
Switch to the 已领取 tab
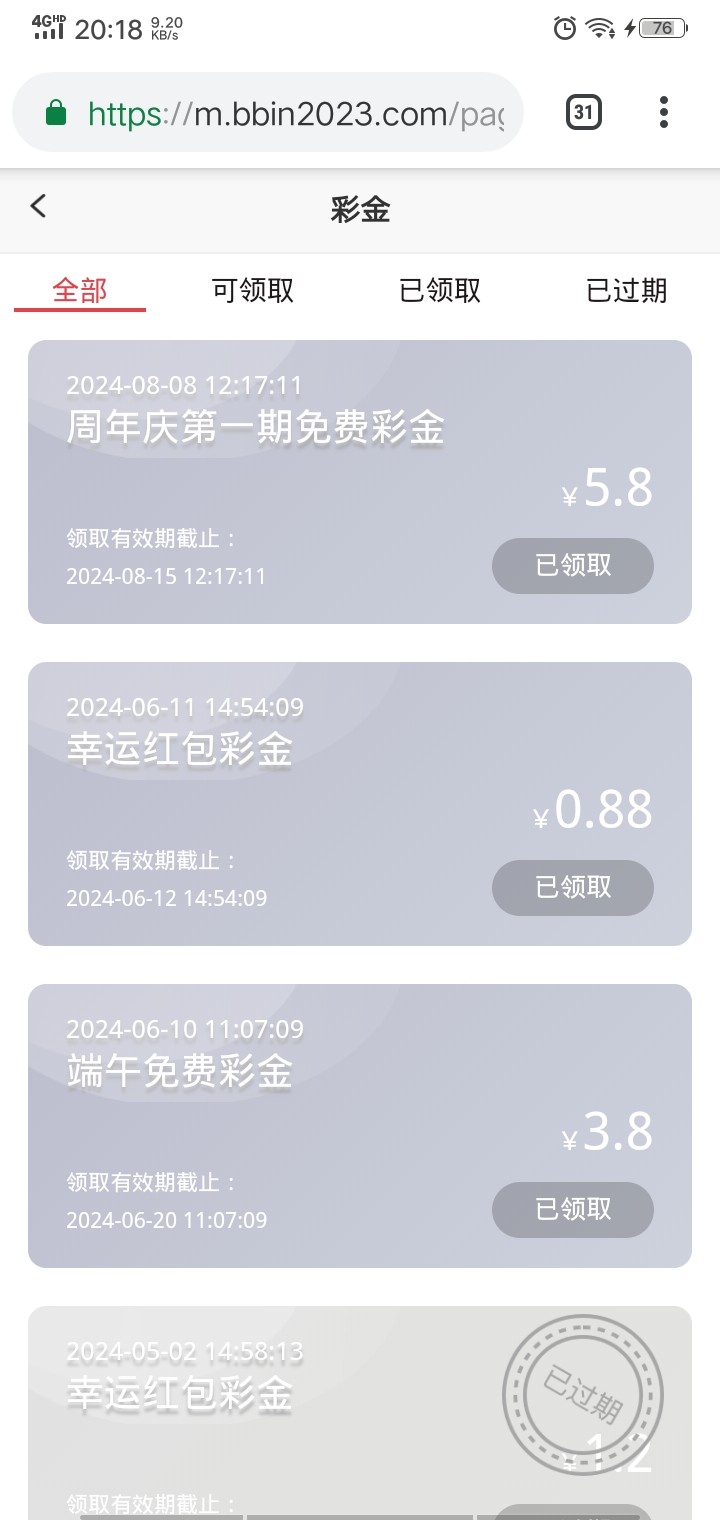tap(440, 291)
